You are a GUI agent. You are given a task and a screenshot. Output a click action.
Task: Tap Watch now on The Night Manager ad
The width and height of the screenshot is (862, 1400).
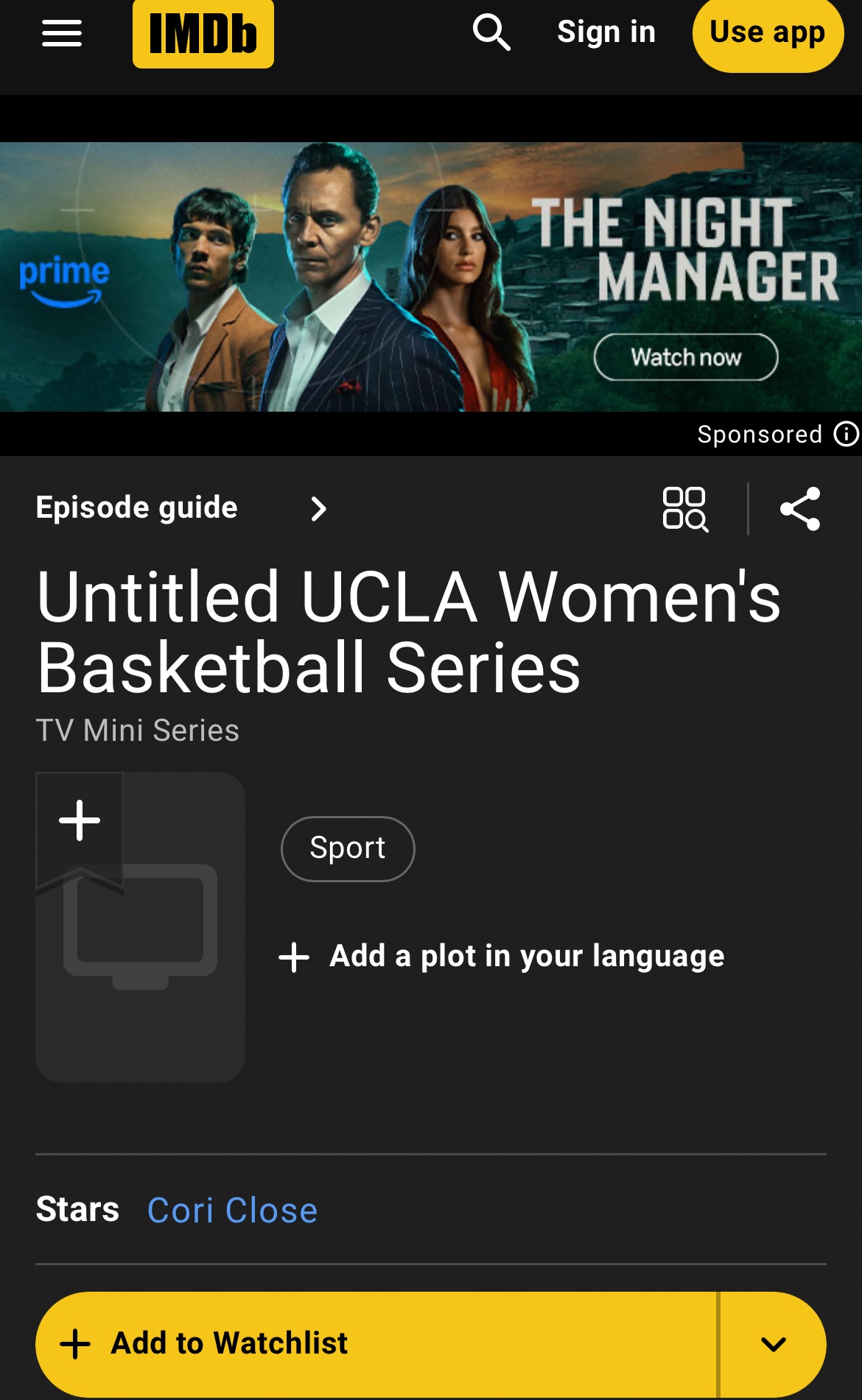click(x=685, y=357)
